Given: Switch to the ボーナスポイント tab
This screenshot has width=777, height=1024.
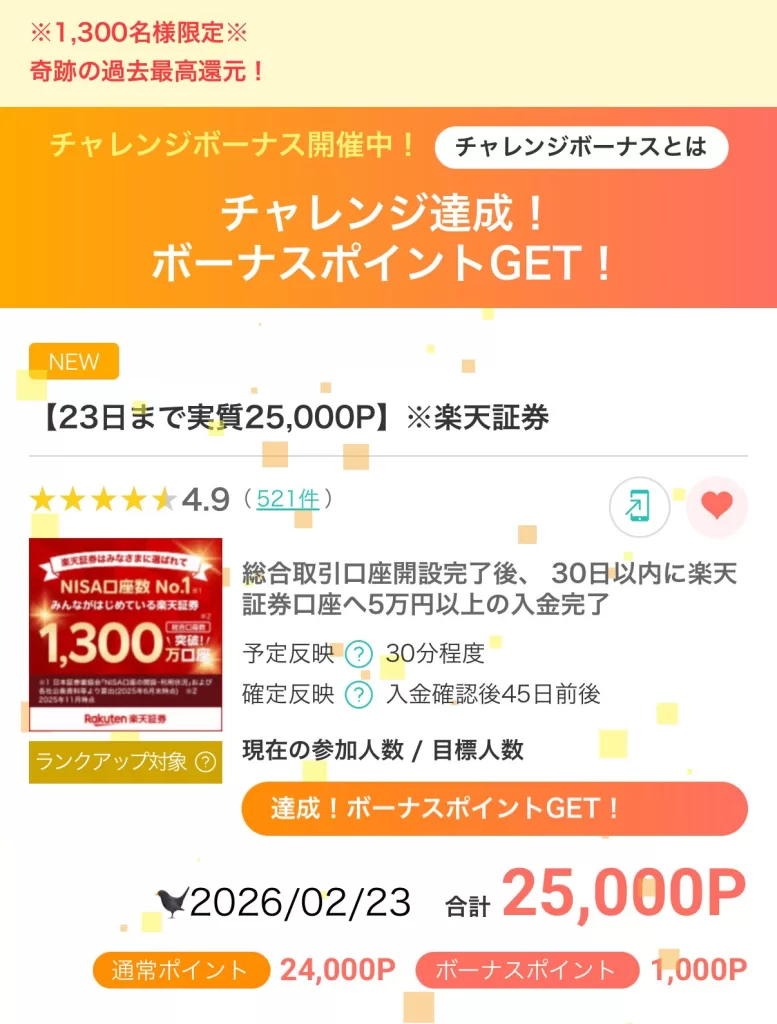Looking at the screenshot, I should pyautogui.click(x=522, y=969).
